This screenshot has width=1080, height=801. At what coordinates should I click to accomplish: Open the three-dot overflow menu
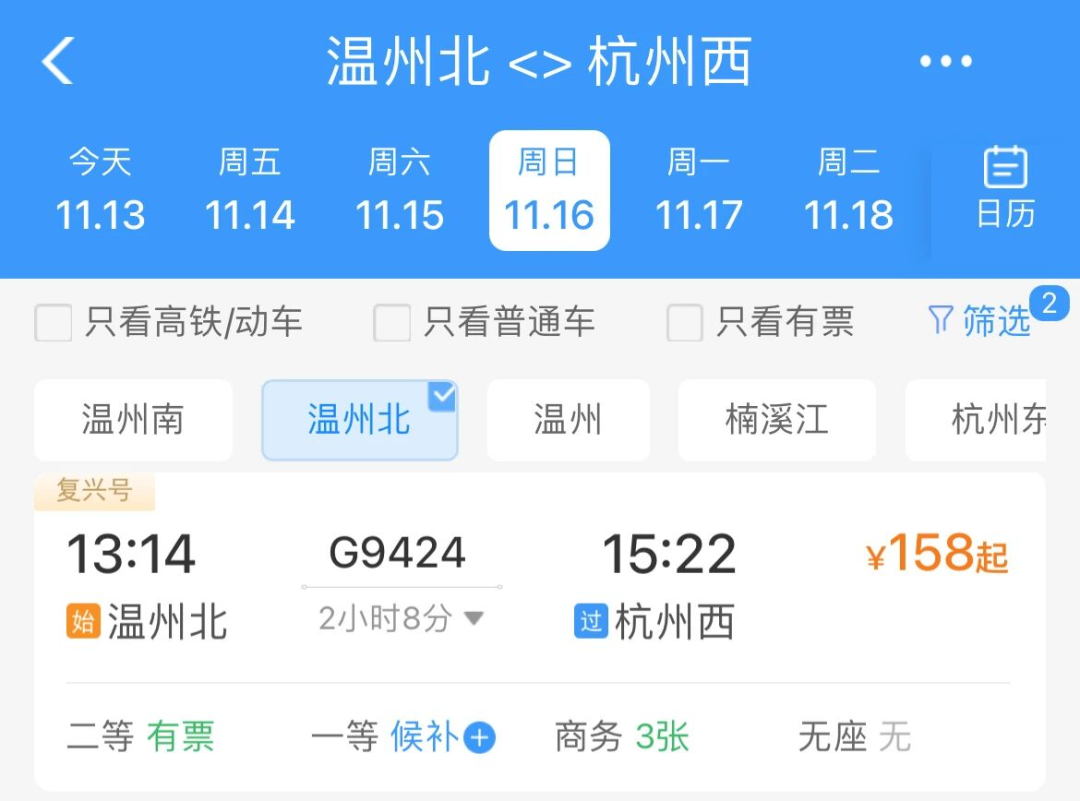pos(945,62)
